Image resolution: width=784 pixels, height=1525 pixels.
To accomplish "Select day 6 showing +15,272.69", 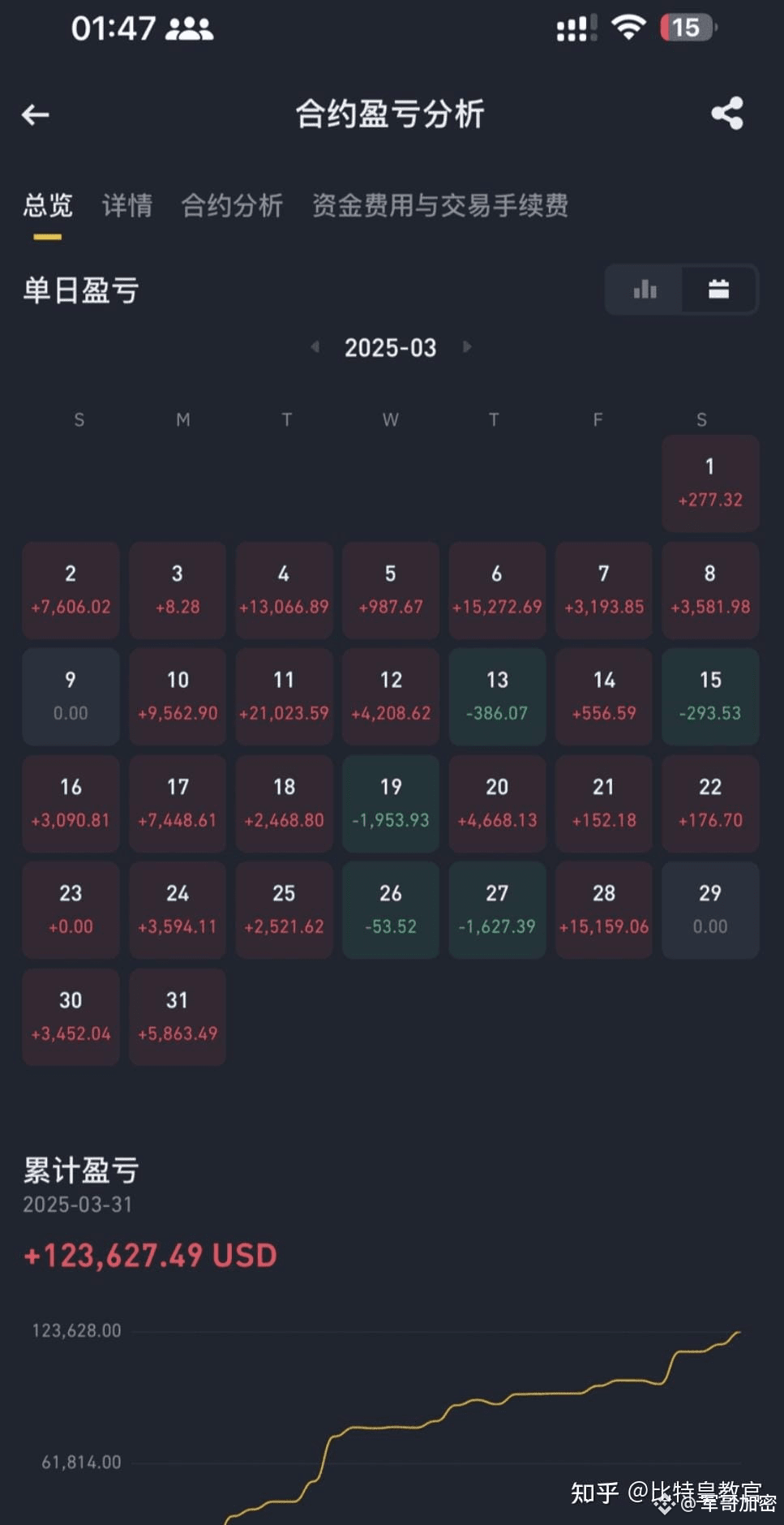I will [x=497, y=591].
